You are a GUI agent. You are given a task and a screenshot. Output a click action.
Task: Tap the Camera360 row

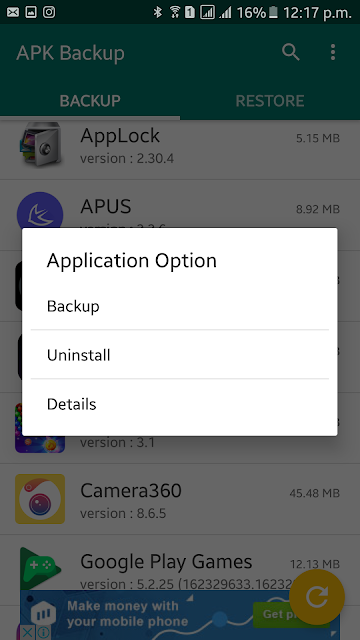(x=180, y=499)
